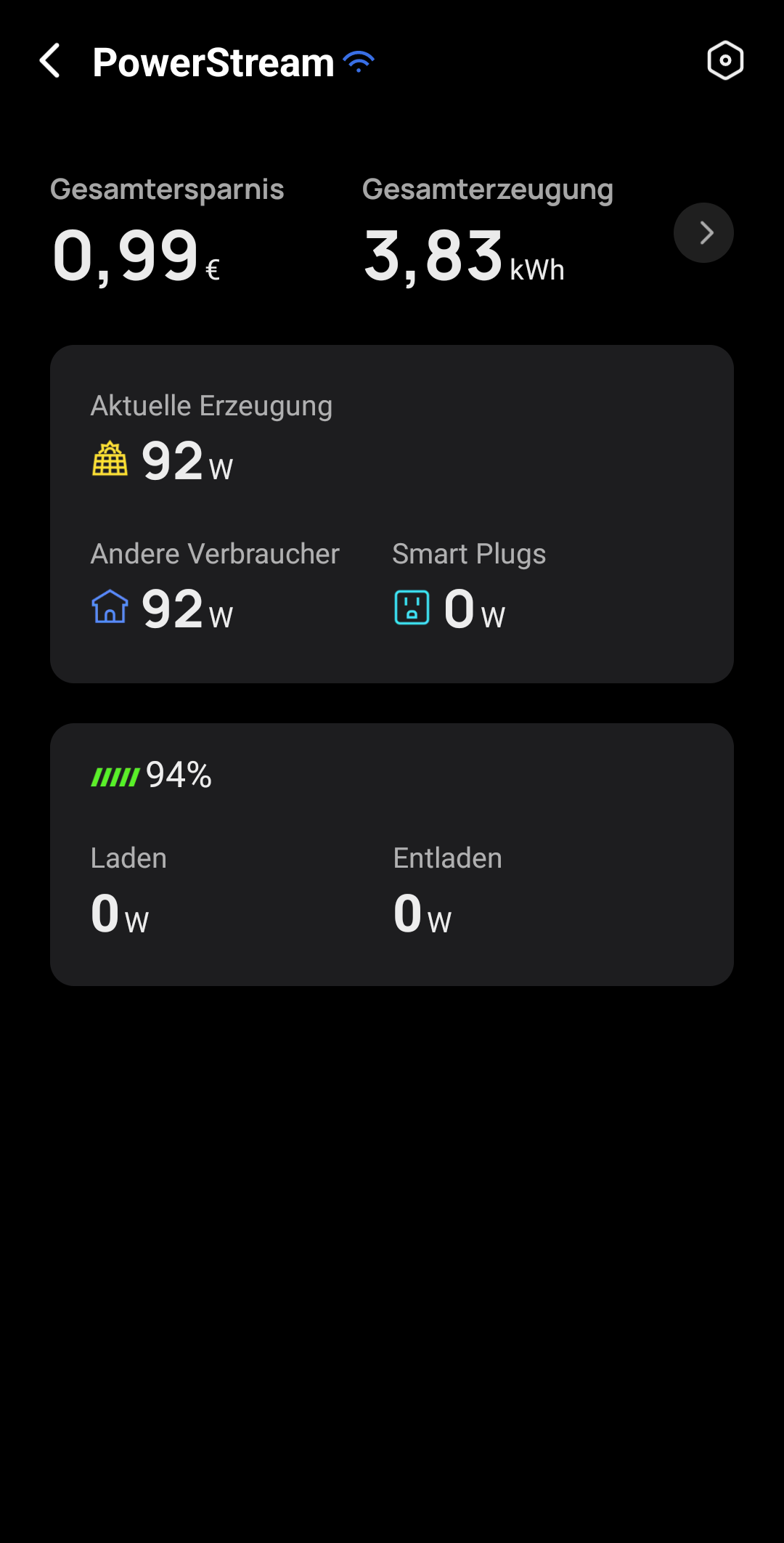Image resolution: width=784 pixels, height=1543 pixels.
Task: Open the savings and generation statistics arrow
Action: coord(703,233)
